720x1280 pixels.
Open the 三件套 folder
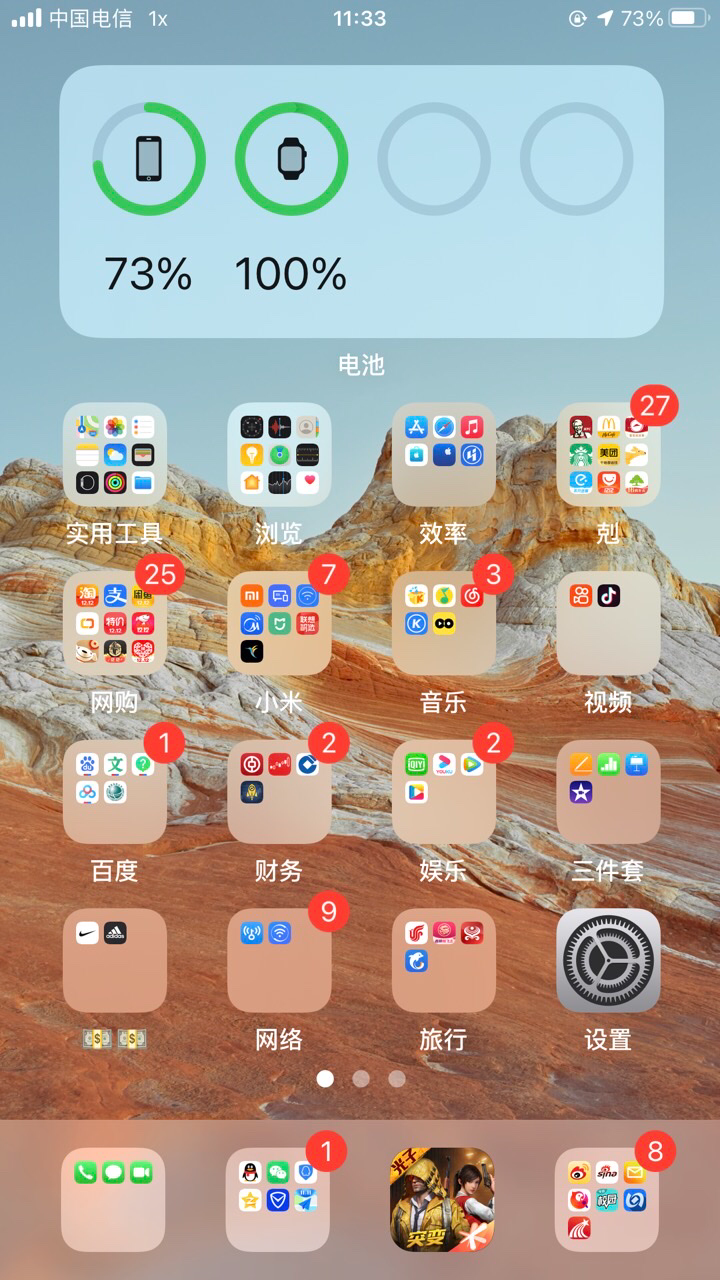point(608,792)
